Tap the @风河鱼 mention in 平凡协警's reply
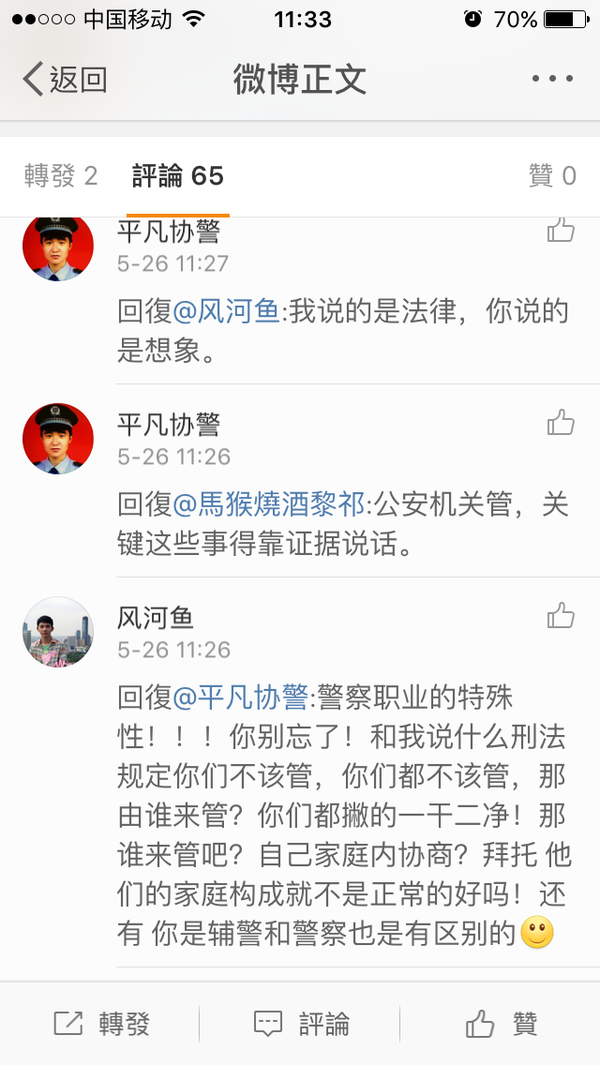The height and width of the screenshot is (1065, 600). pos(226,311)
